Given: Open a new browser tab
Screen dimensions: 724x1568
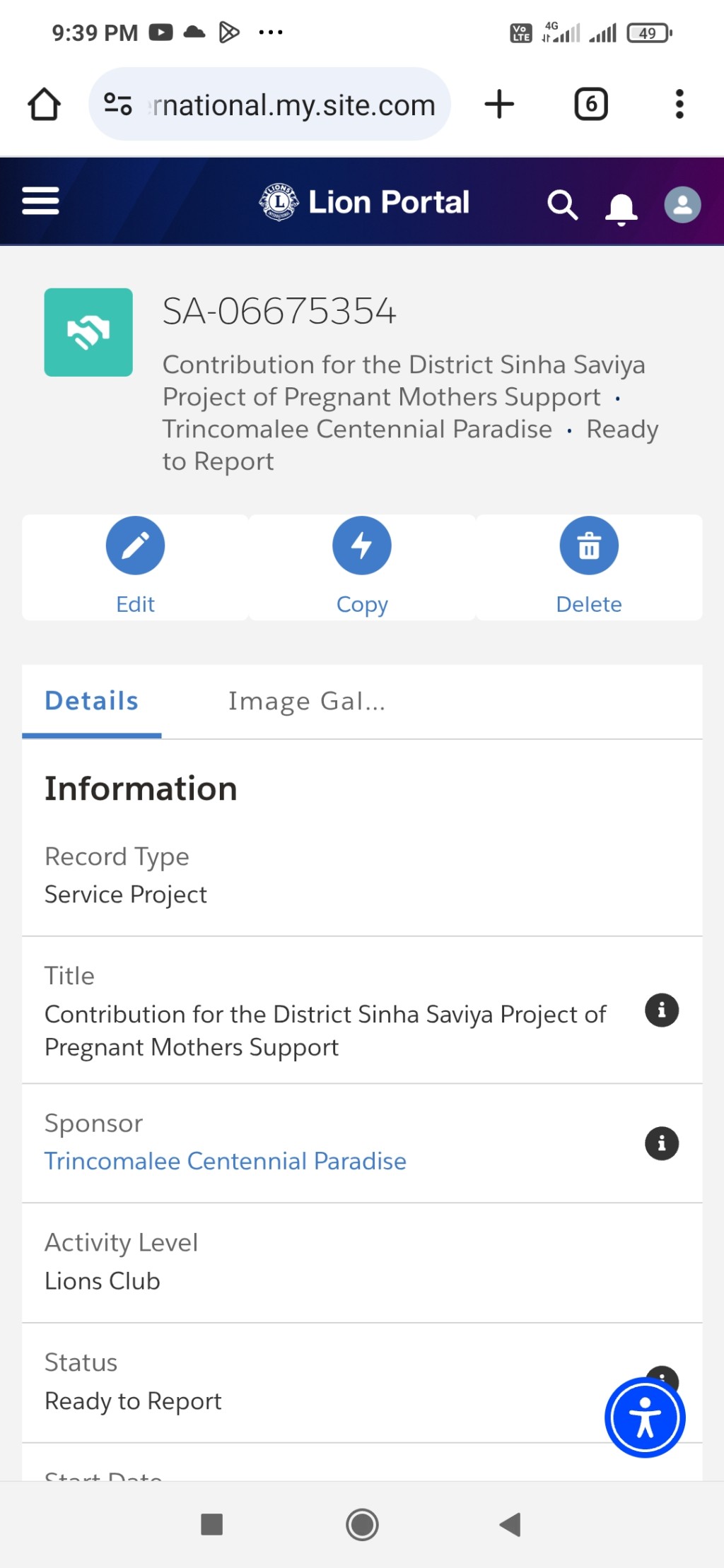Looking at the screenshot, I should pyautogui.click(x=499, y=105).
